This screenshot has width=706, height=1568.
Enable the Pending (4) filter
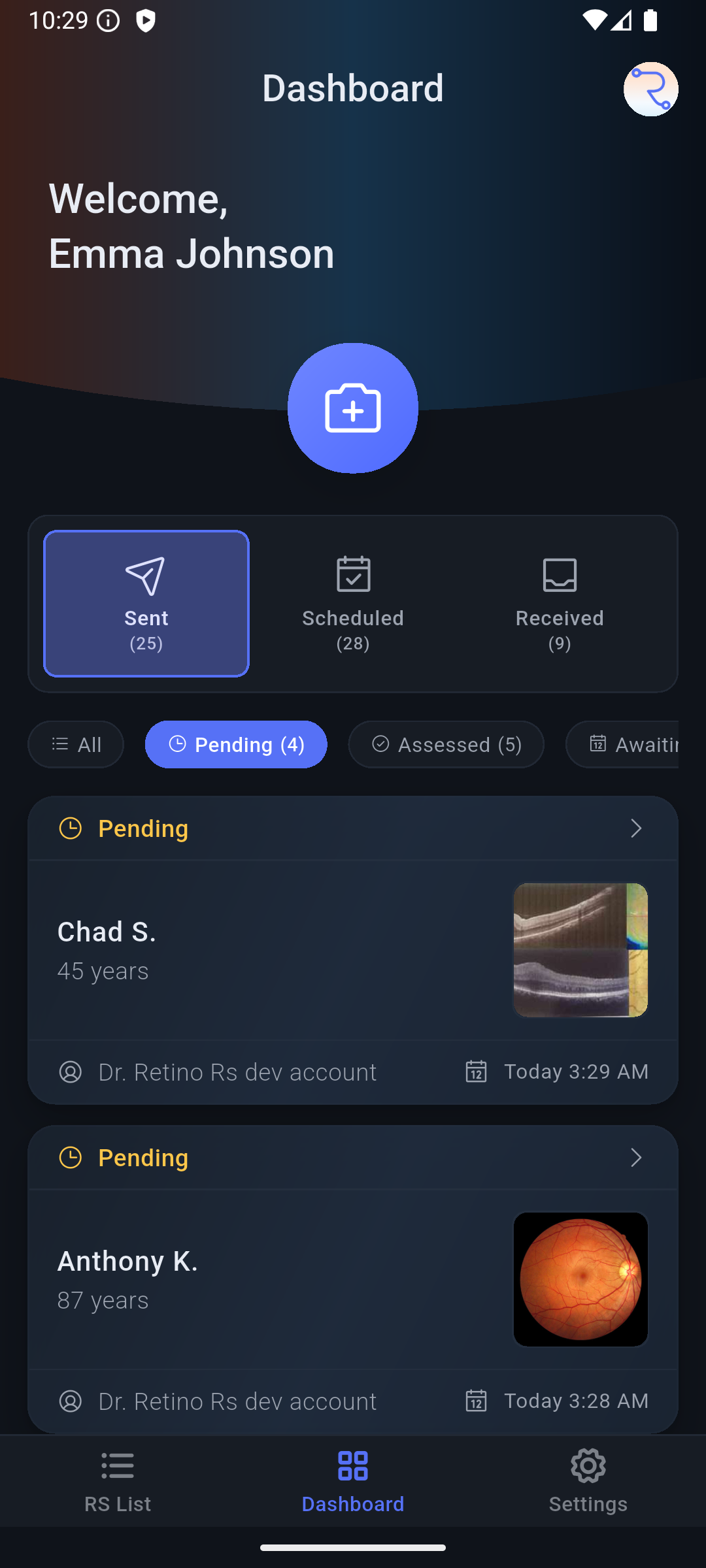[x=236, y=744]
